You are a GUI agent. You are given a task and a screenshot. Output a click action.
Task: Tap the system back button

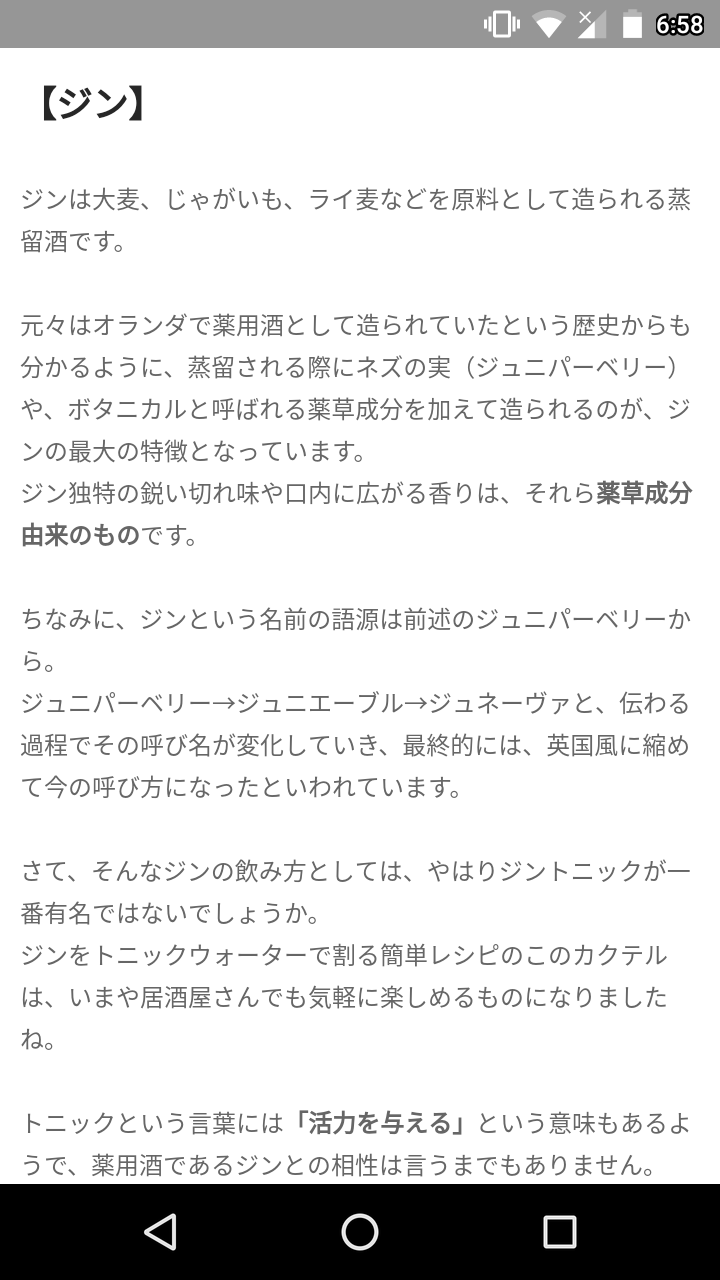[x=160, y=1232]
